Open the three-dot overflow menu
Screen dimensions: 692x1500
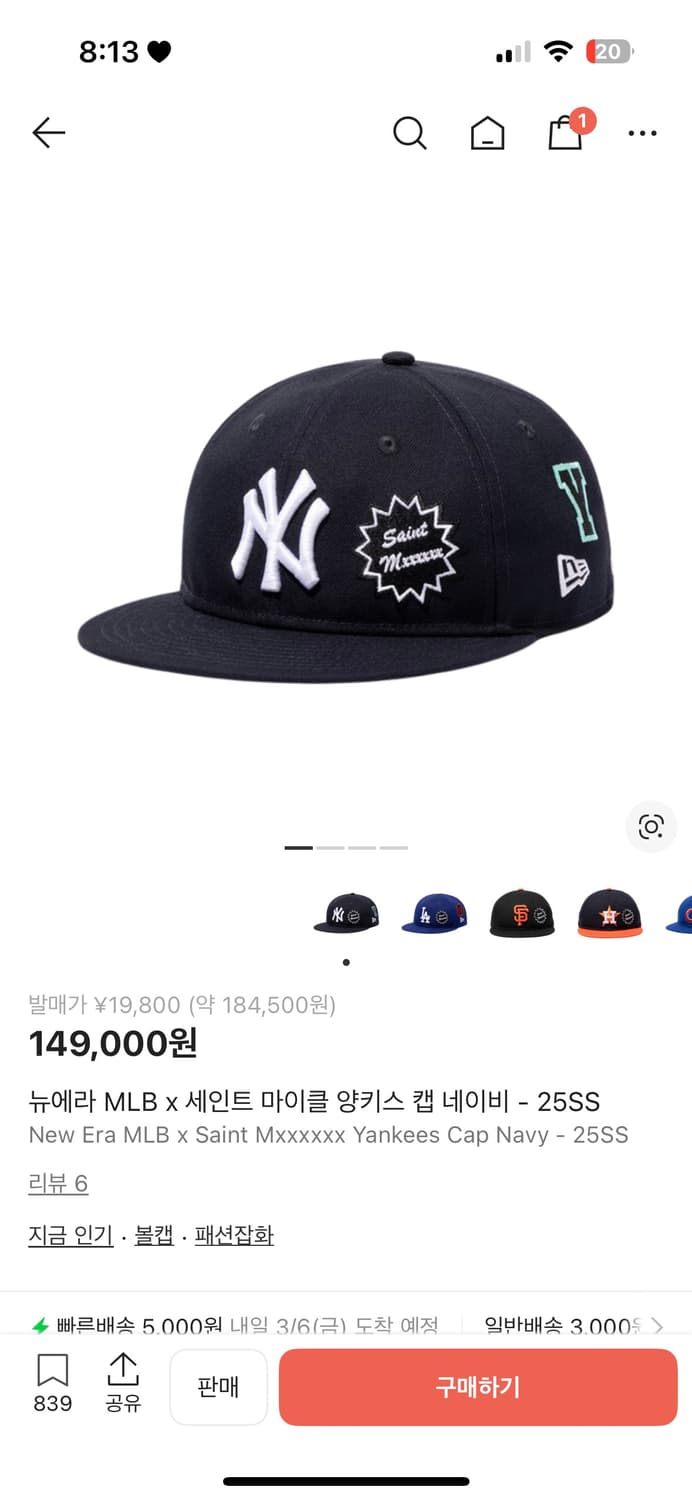[x=642, y=133]
